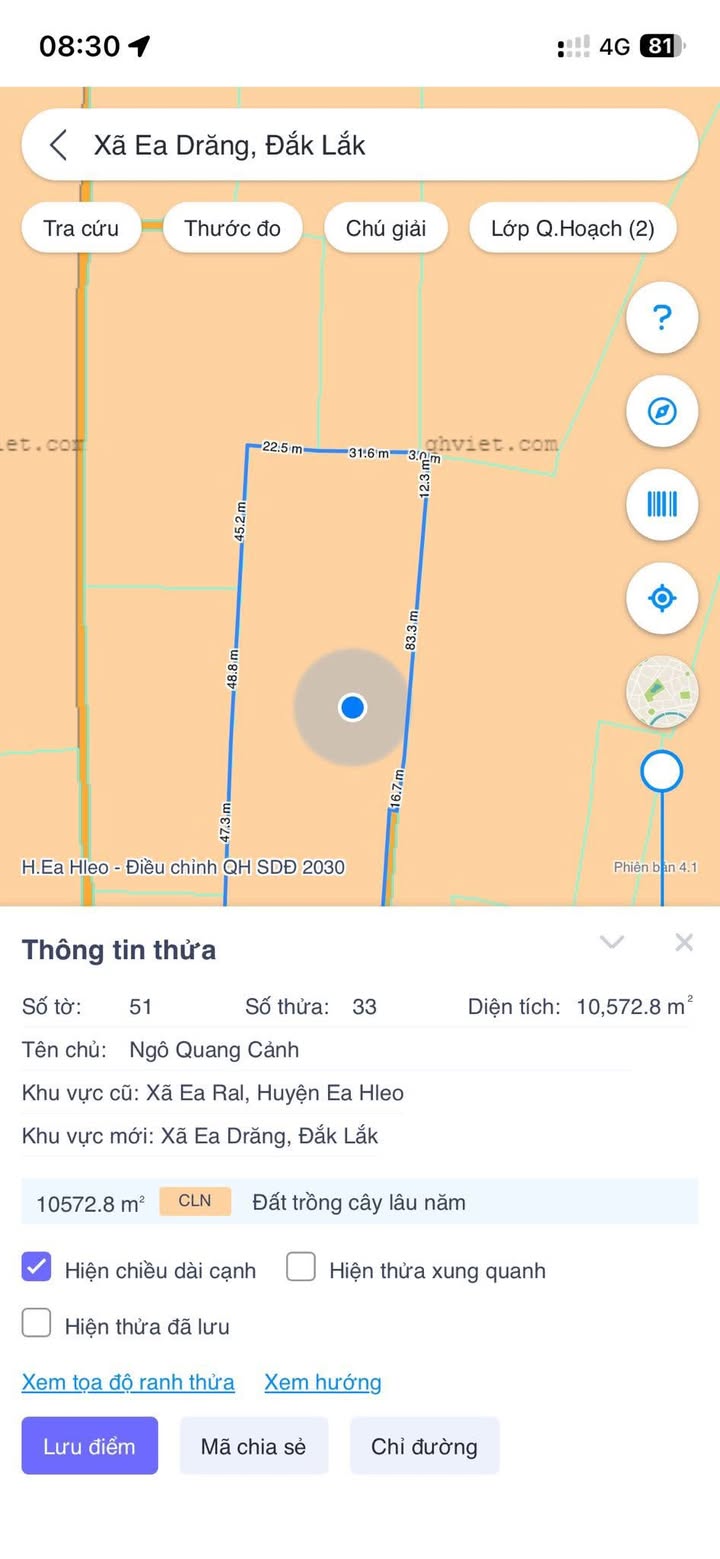Tap the help question mark button
Screen dimensions: 720x1559
point(661,318)
